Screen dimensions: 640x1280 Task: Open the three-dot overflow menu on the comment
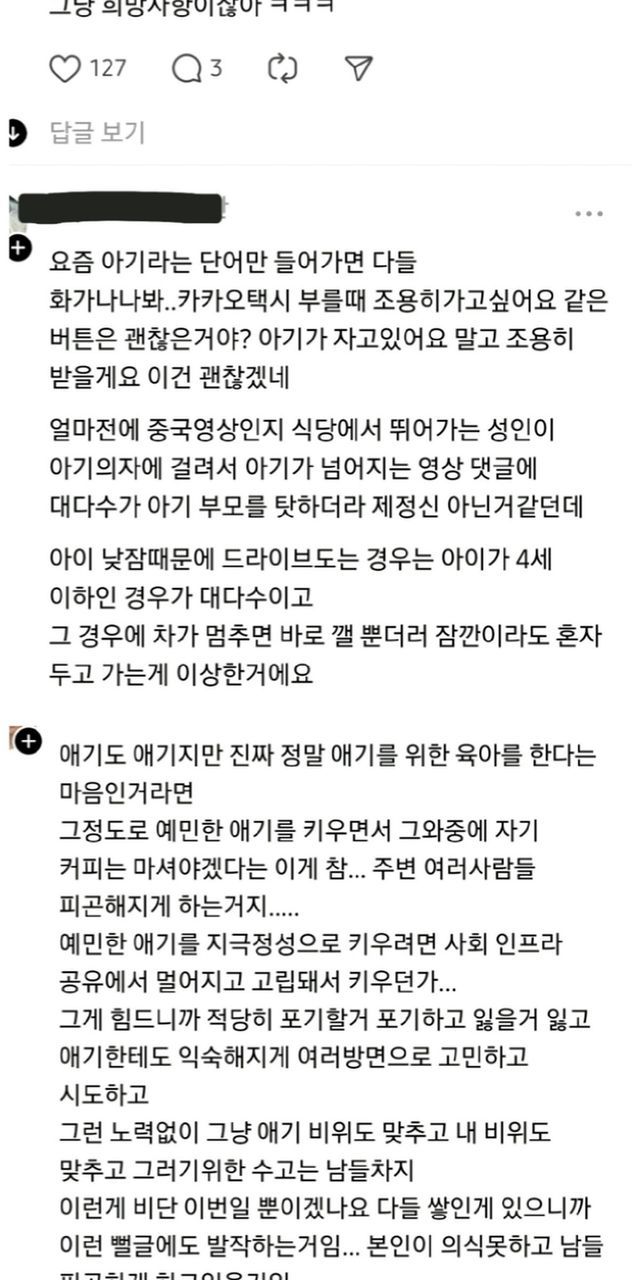603,213
